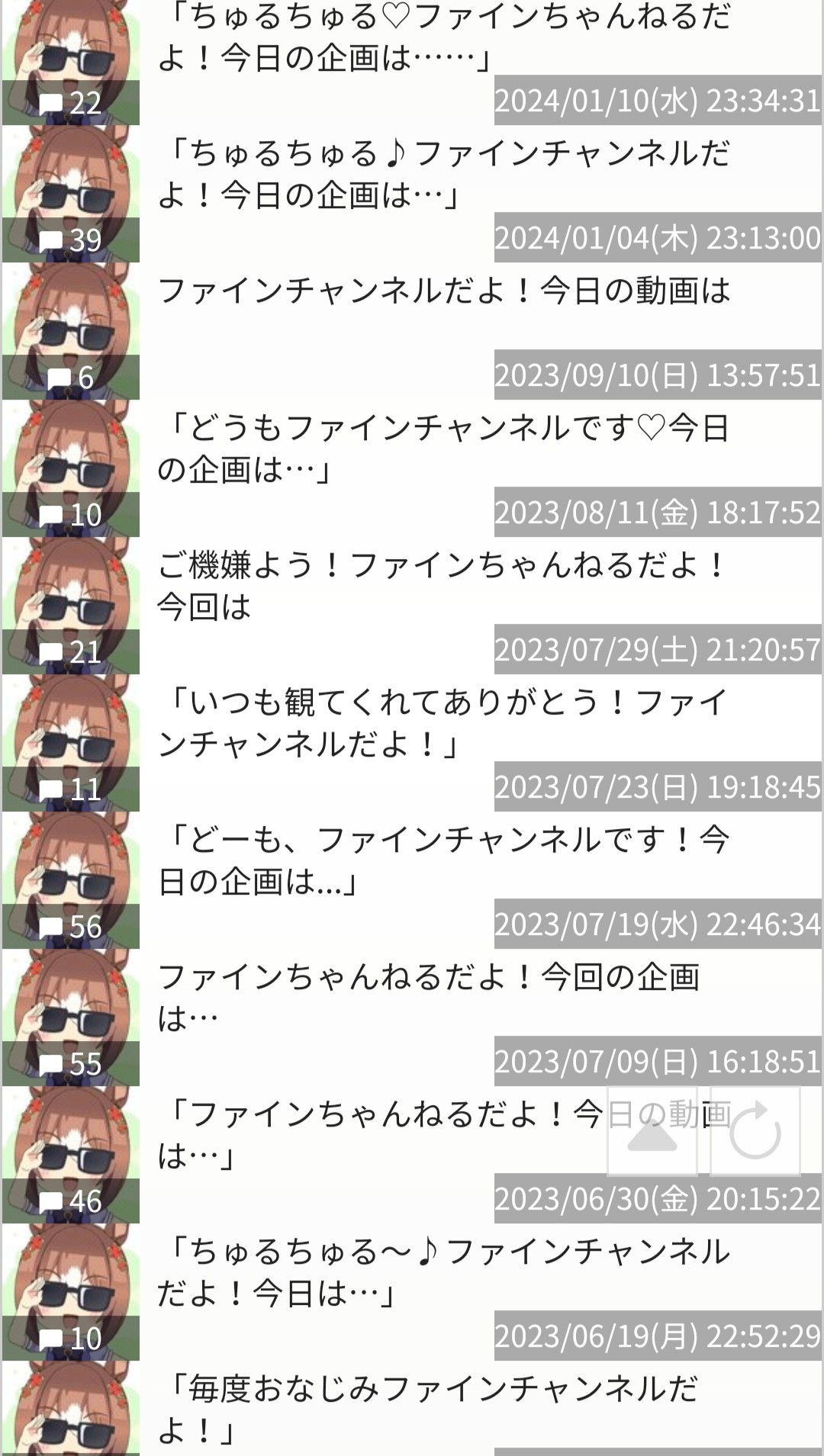824x1456 pixels.
Task: Open the thread dated 2023/07/09 with 55 comments
Action: [x=427, y=998]
